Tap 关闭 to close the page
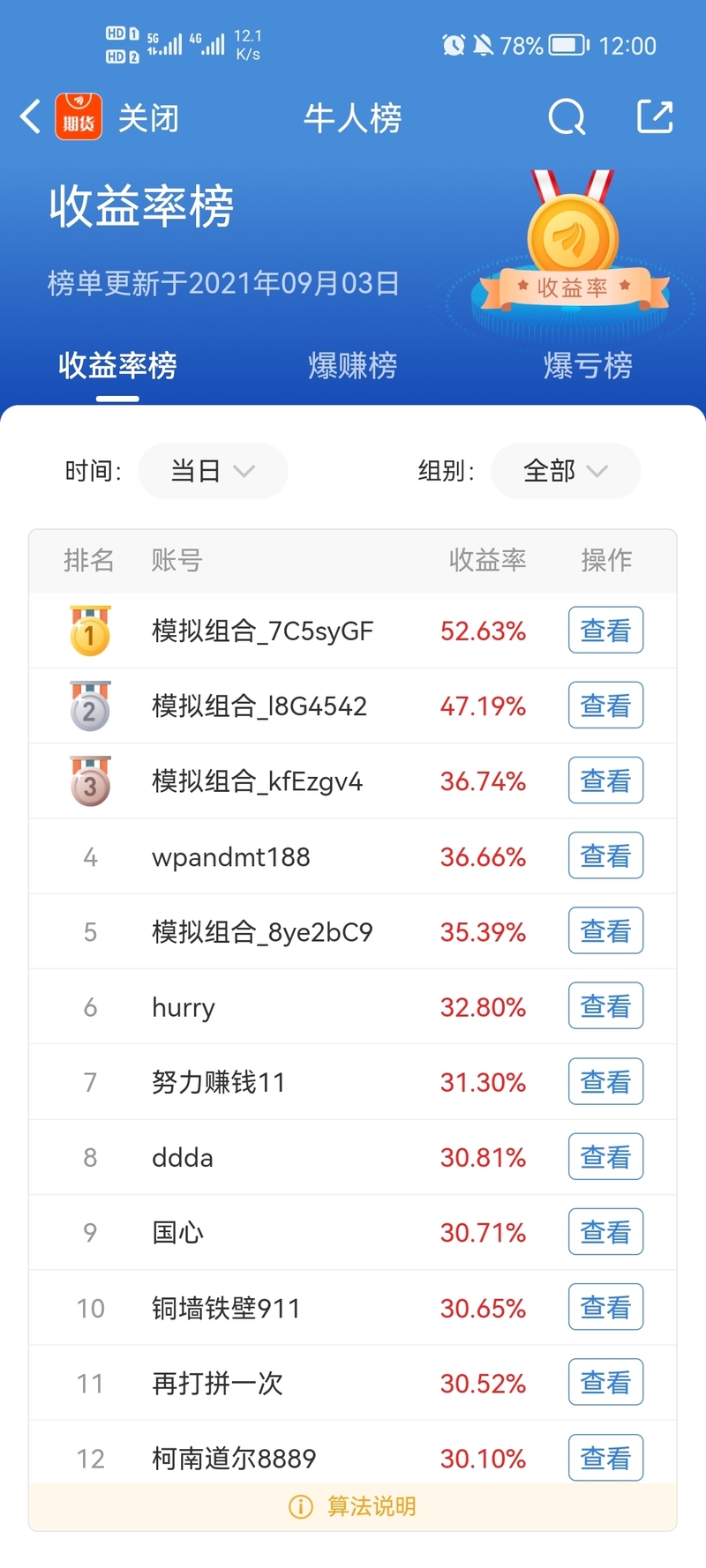The width and height of the screenshot is (706, 1568). pos(148,117)
